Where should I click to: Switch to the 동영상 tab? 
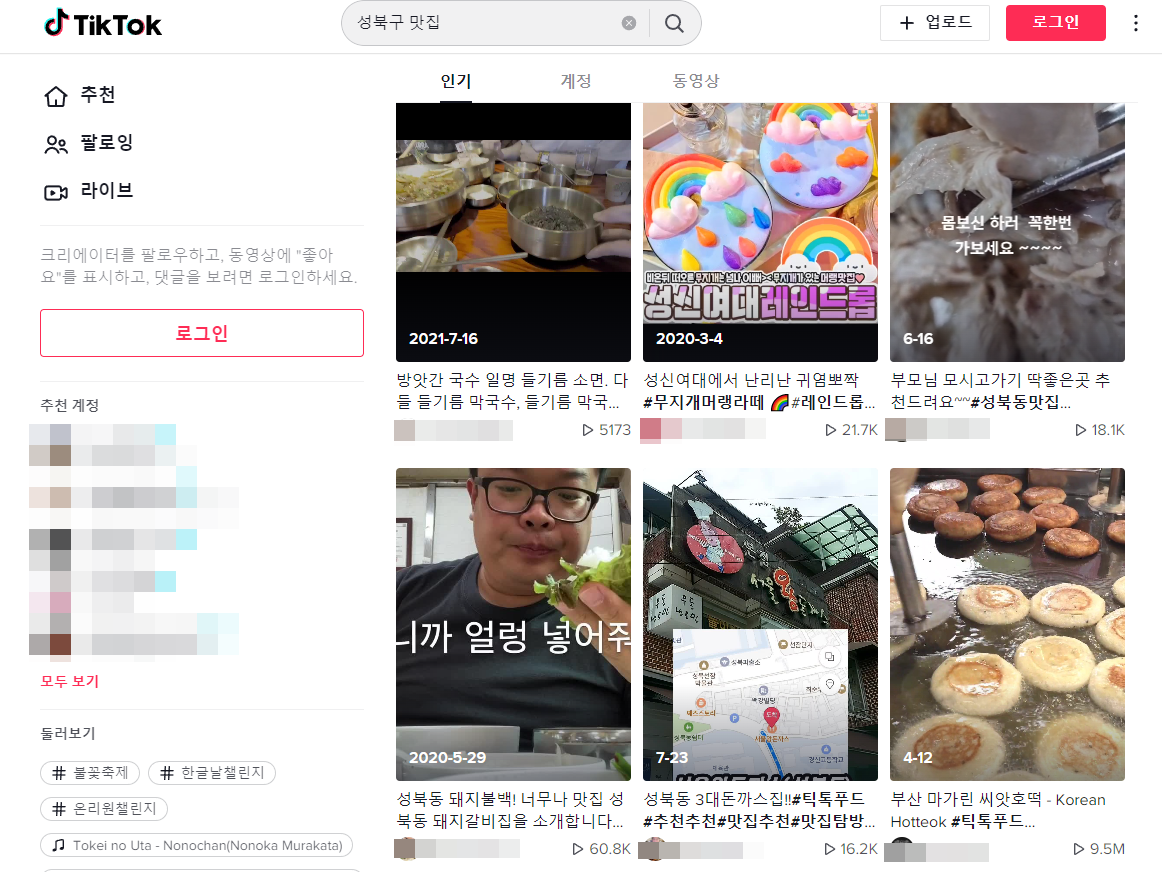point(696,81)
